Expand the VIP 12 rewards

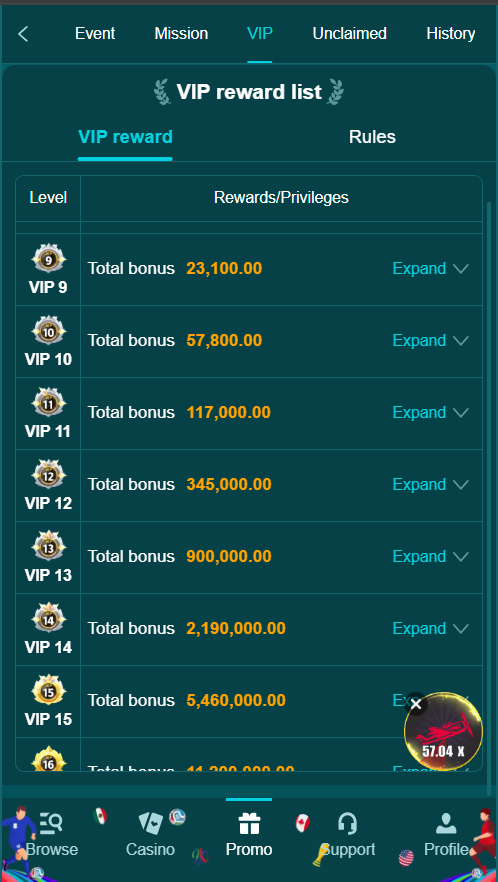[430, 484]
